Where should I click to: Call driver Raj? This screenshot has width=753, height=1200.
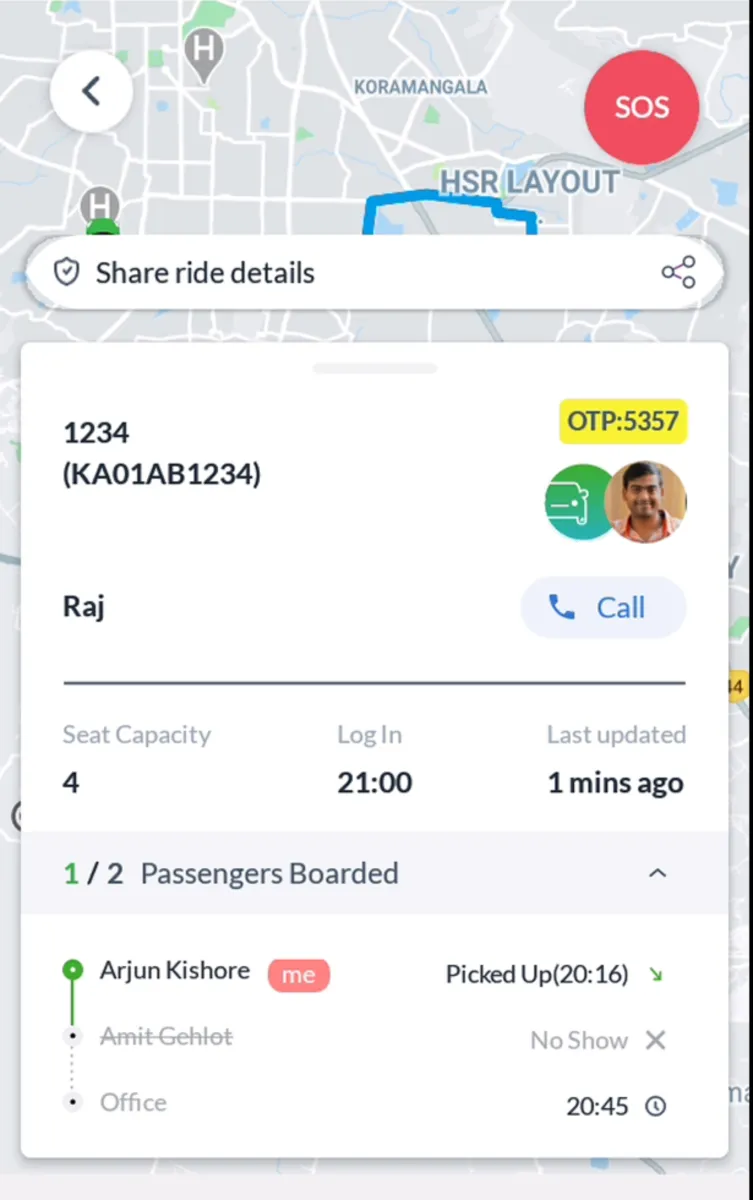603,608
